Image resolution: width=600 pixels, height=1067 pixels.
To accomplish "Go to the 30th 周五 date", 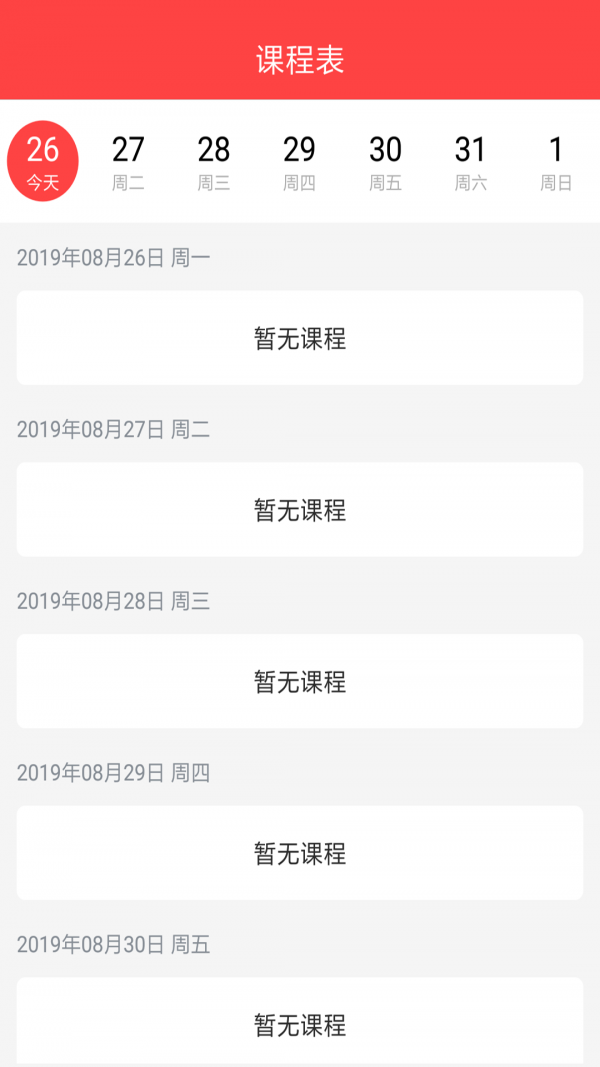I will (385, 162).
